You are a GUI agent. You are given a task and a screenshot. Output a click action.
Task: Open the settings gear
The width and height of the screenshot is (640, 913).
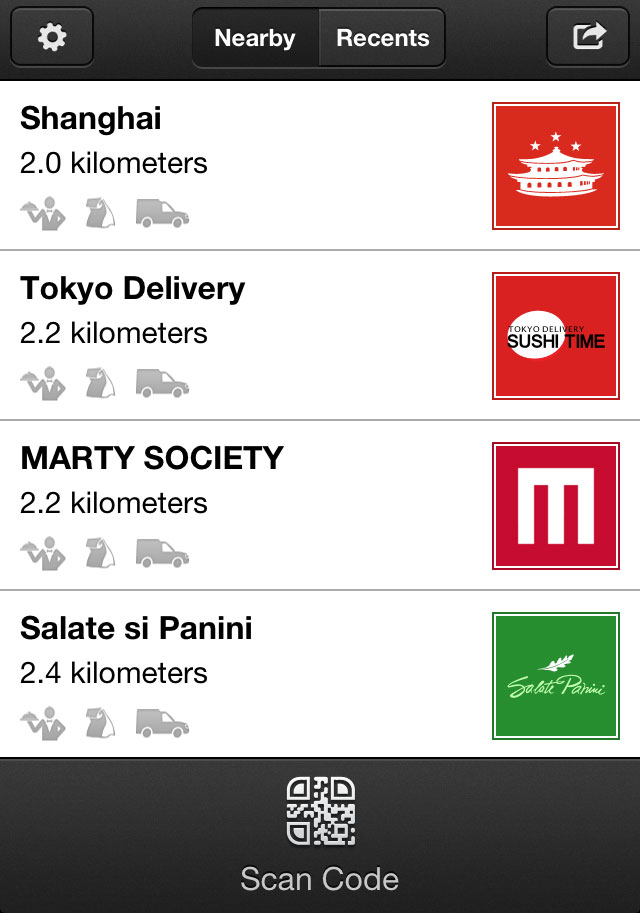[x=51, y=37]
